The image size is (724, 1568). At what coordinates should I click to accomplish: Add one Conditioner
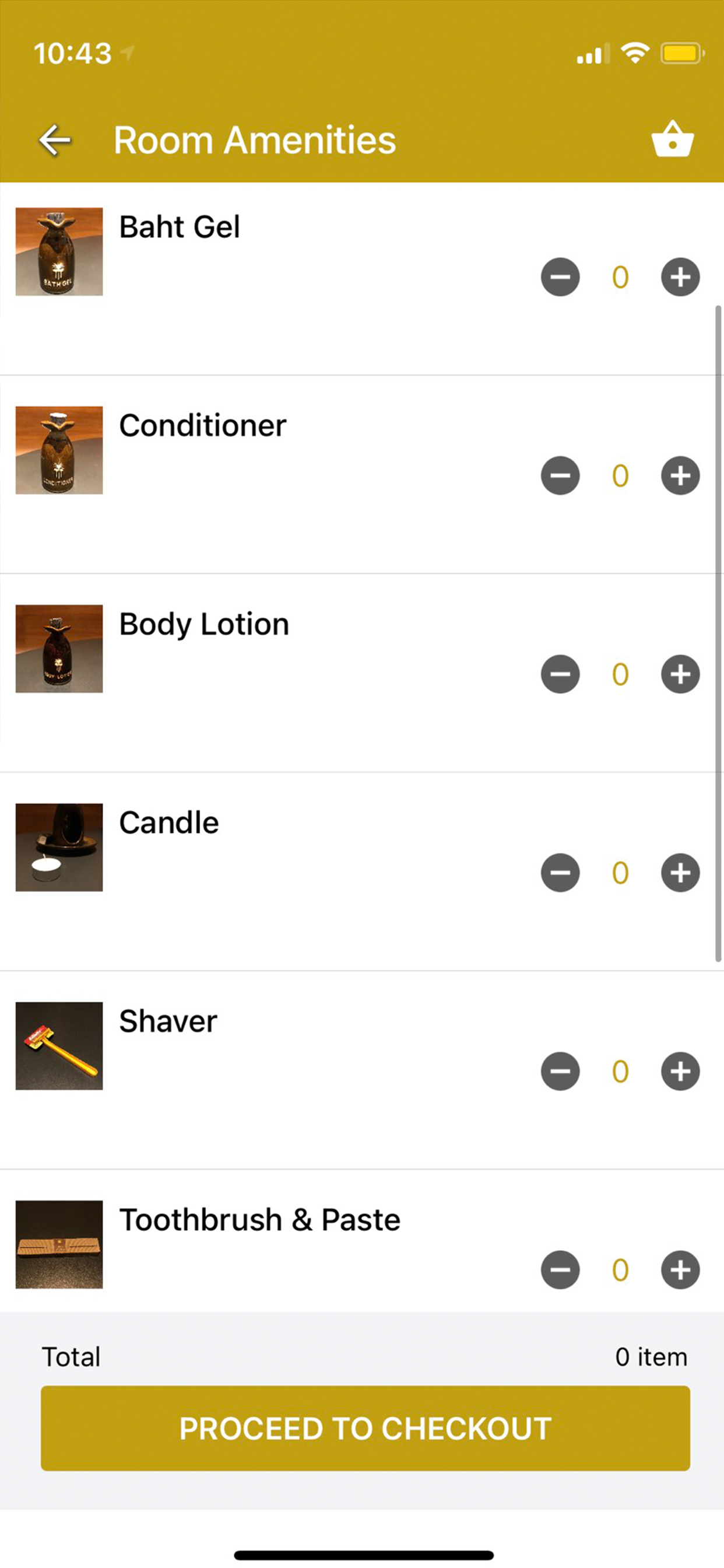680,475
